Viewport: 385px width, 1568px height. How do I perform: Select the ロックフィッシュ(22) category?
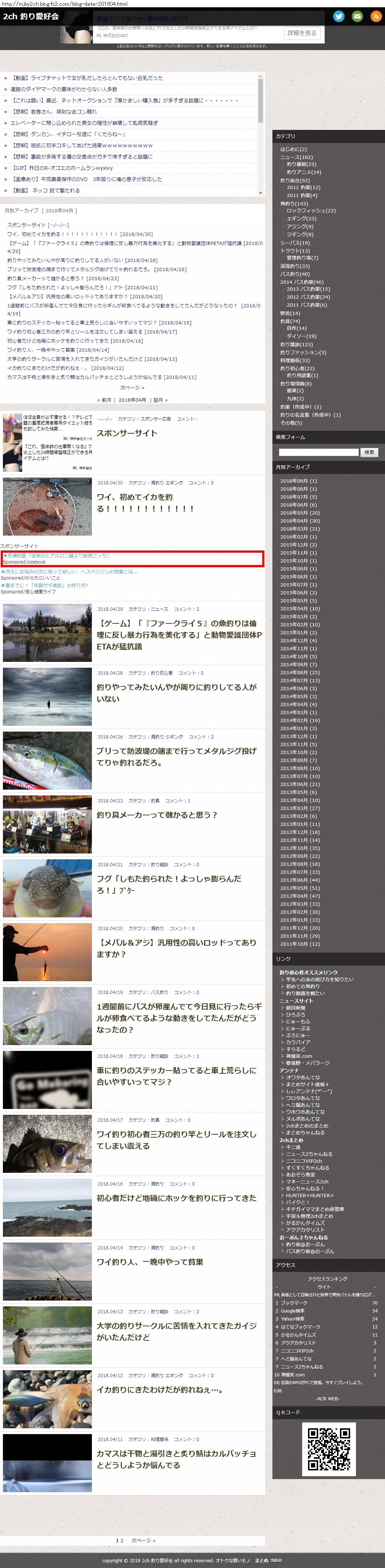point(311,210)
